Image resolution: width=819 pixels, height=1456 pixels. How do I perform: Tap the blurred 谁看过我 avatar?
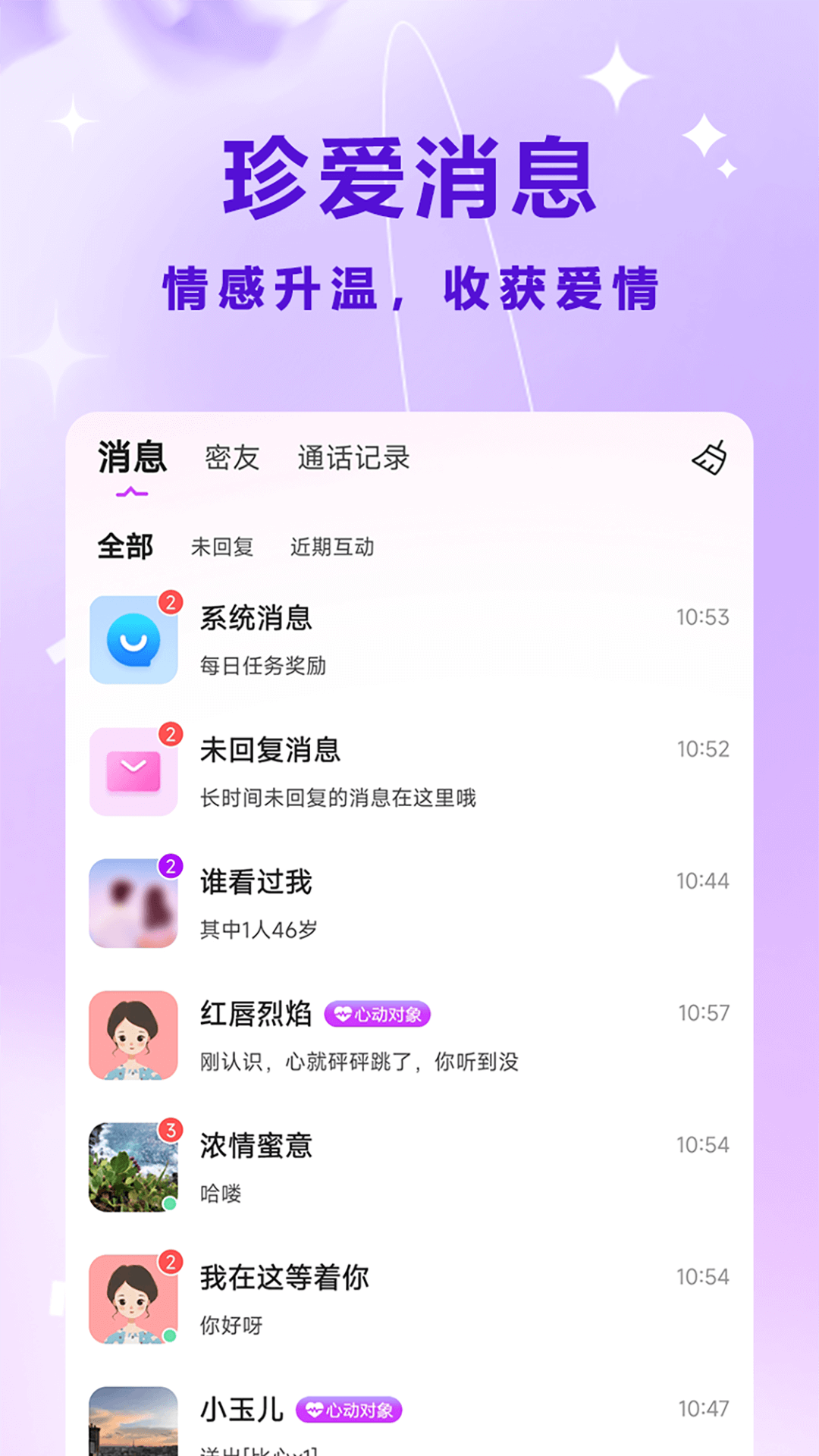click(133, 902)
